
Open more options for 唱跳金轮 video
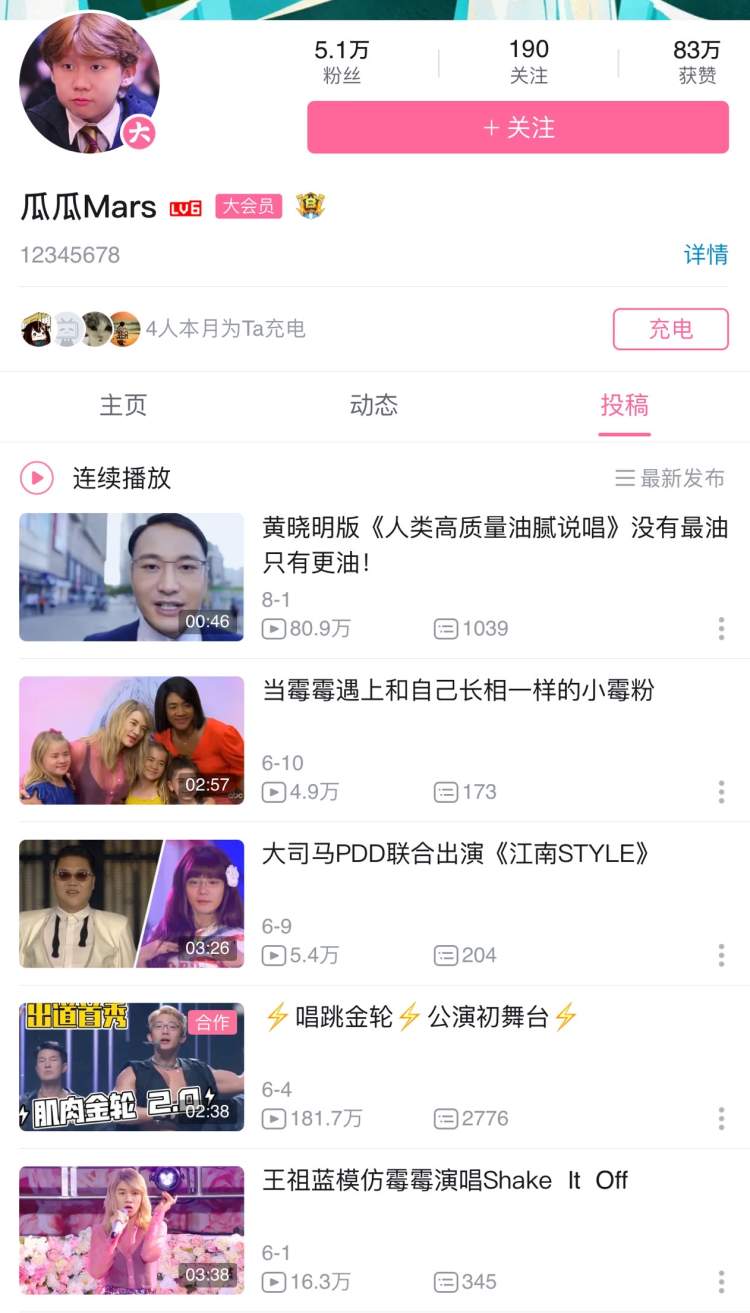coord(721,1118)
